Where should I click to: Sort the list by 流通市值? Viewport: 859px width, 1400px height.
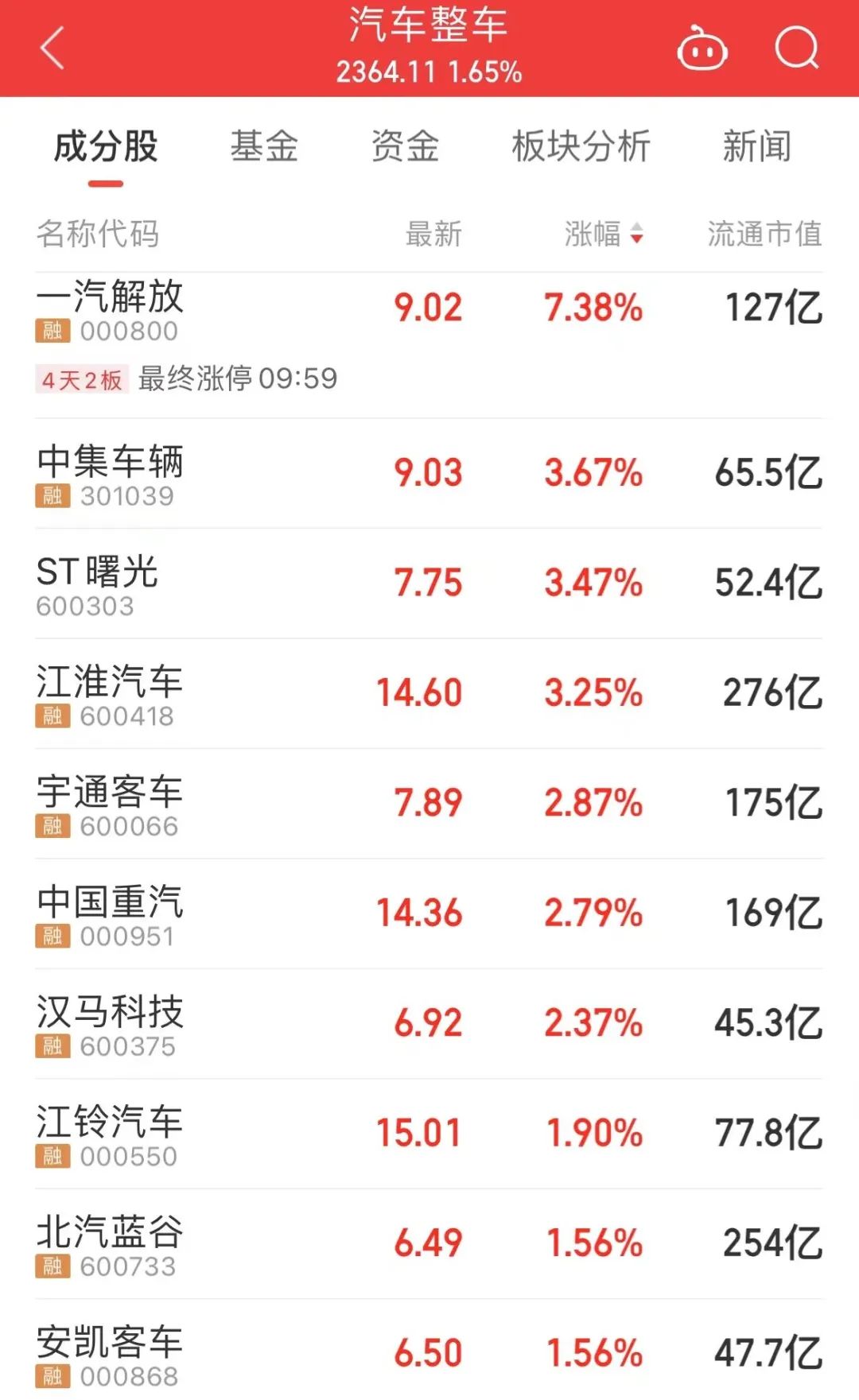764,234
